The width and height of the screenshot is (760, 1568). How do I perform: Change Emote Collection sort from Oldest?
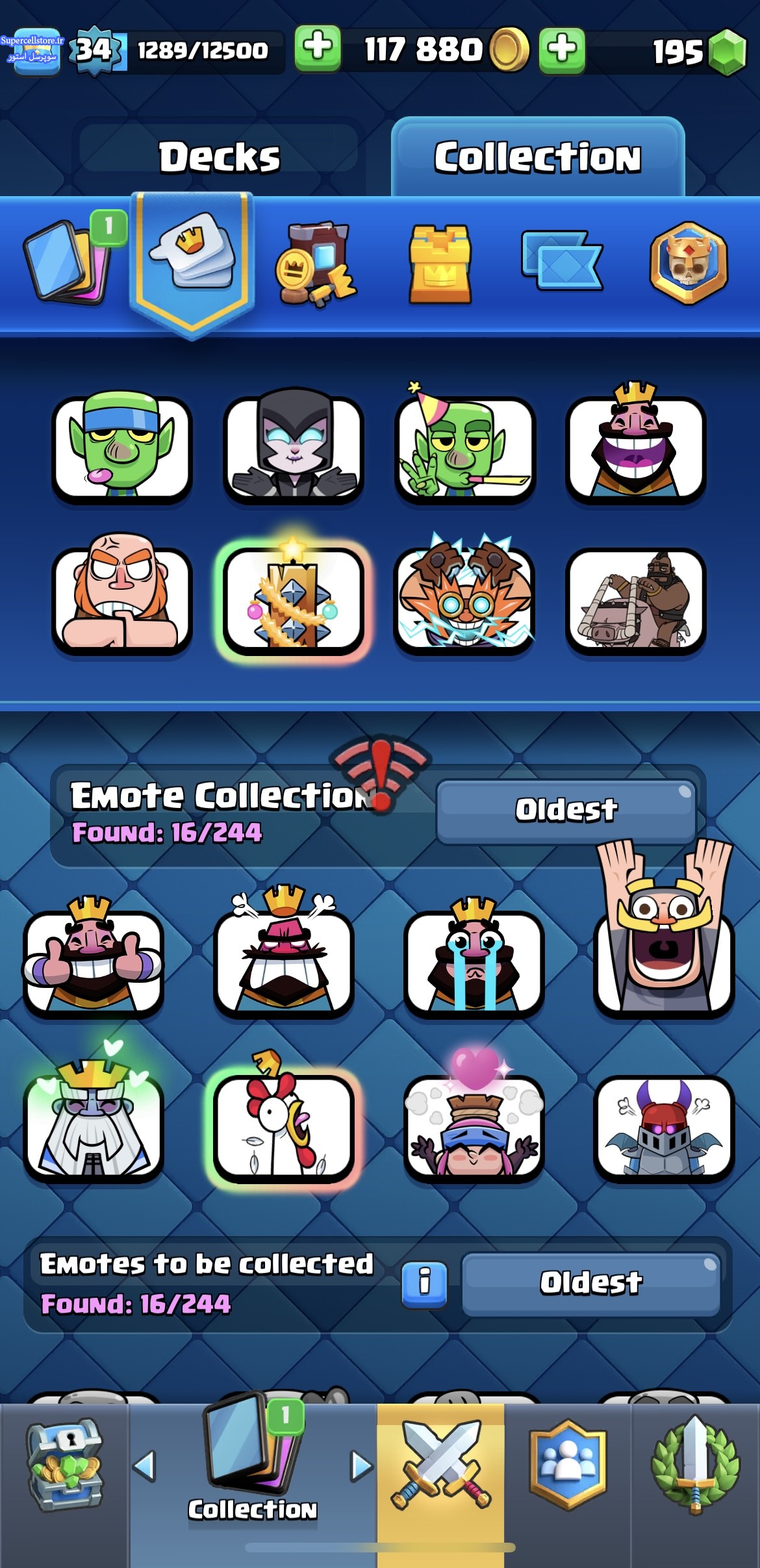pos(566,811)
